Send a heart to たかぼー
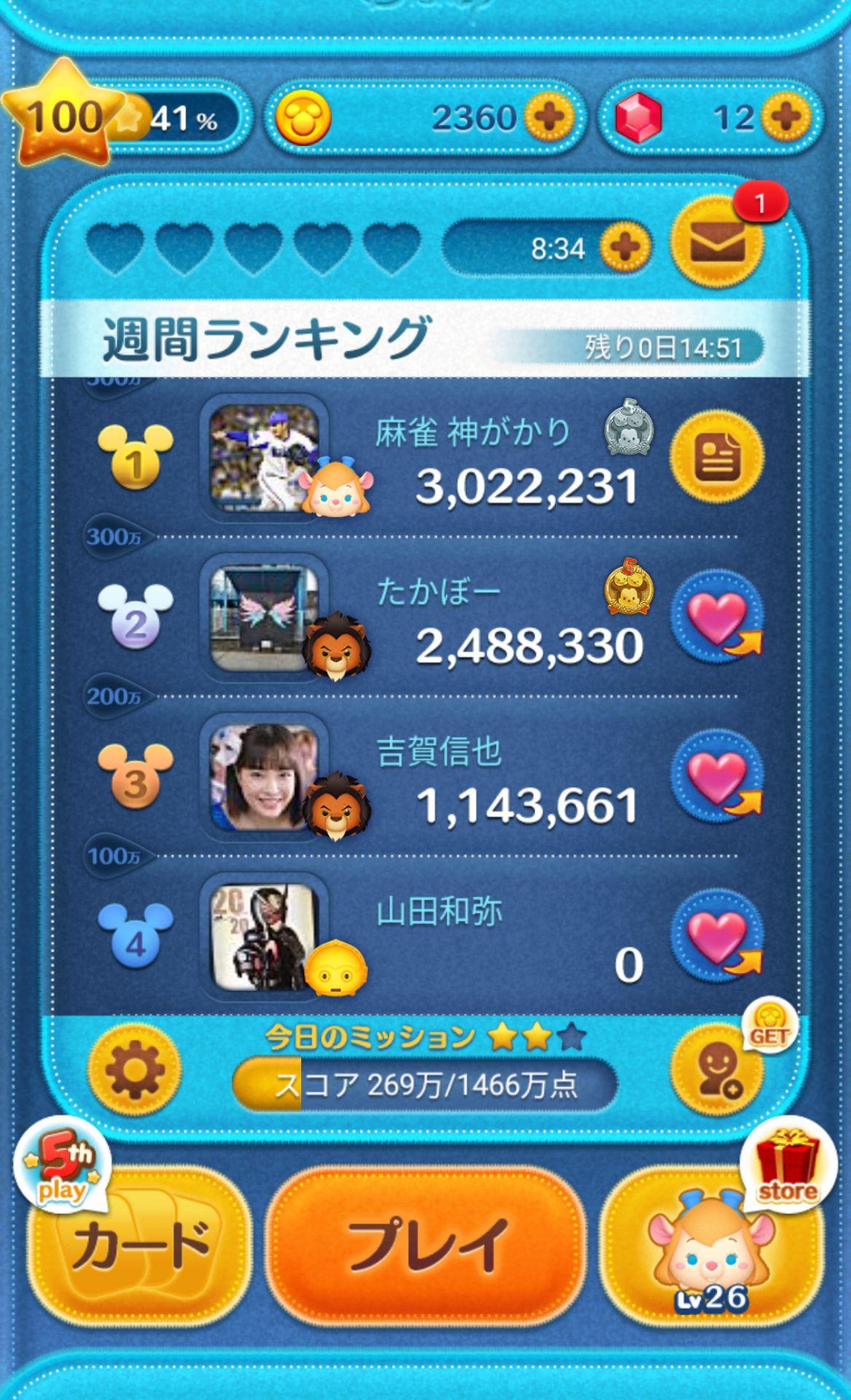Screen dimensions: 851x1400 pyautogui.click(x=717, y=617)
